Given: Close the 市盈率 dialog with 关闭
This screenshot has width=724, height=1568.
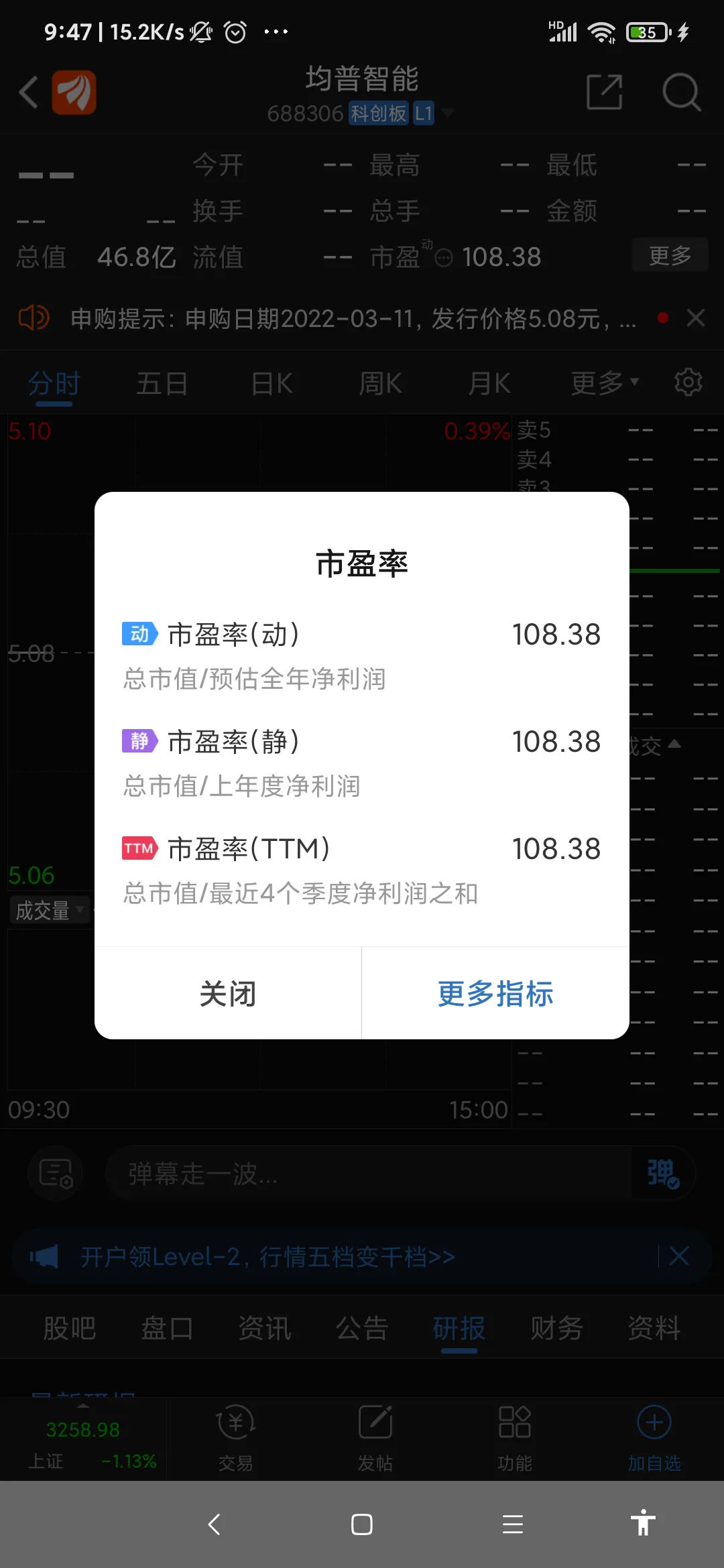Looking at the screenshot, I should (228, 994).
